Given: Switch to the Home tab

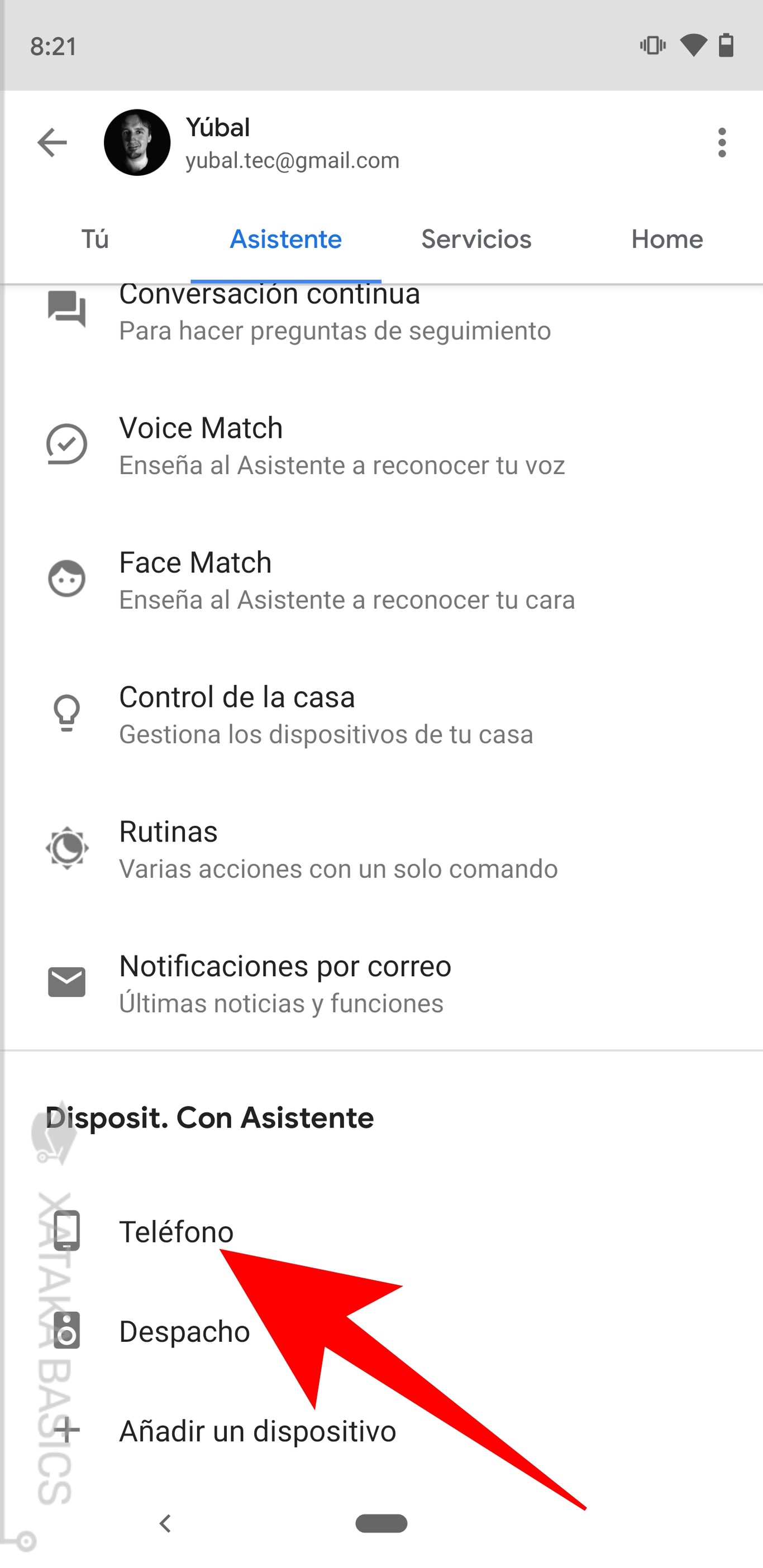Looking at the screenshot, I should pos(667,239).
